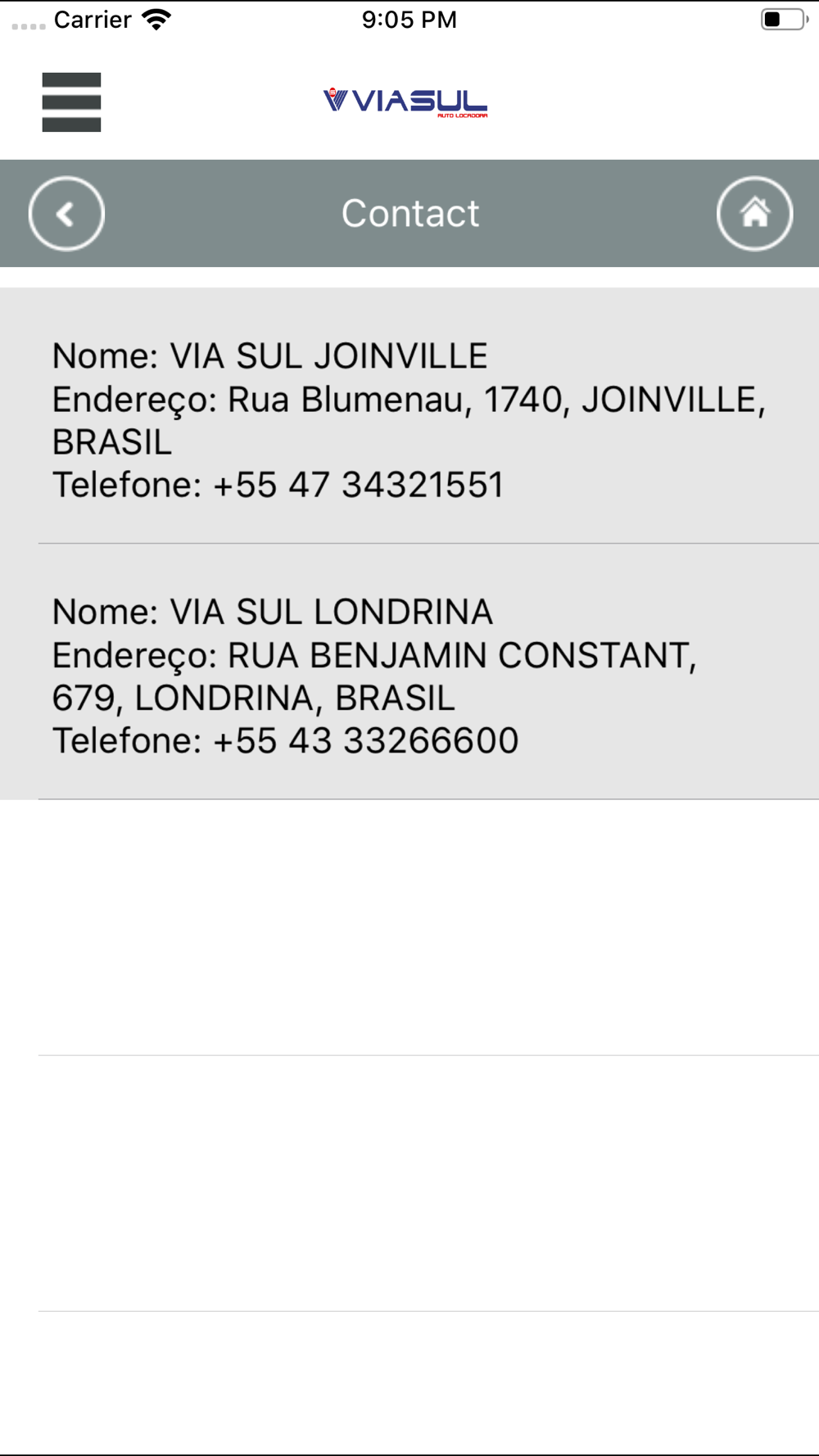This screenshot has width=819, height=1456.
Task: Return to the home screen icon
Action: (754, 214)
